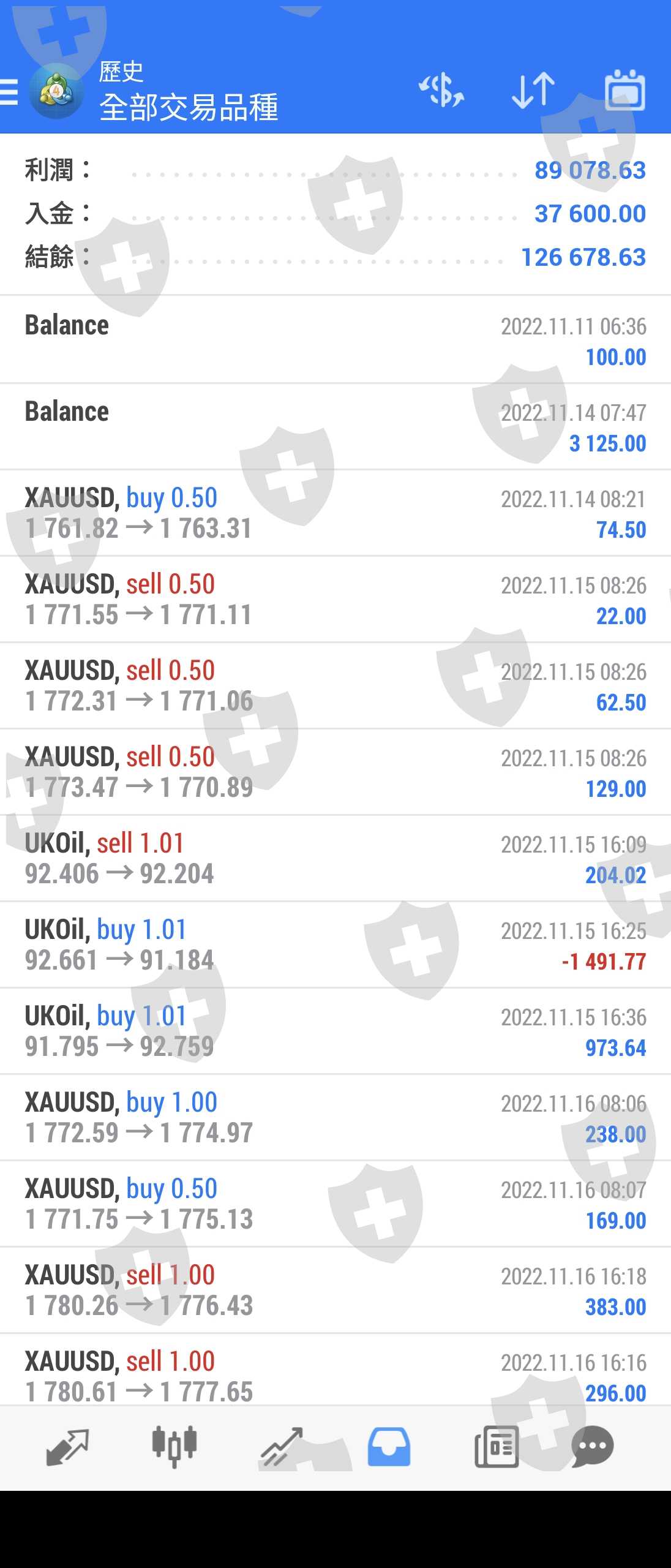This screenshot has height=1568, width=671.
Task: Change sort order with the arrows icon
Action: (x=533, y=91)
